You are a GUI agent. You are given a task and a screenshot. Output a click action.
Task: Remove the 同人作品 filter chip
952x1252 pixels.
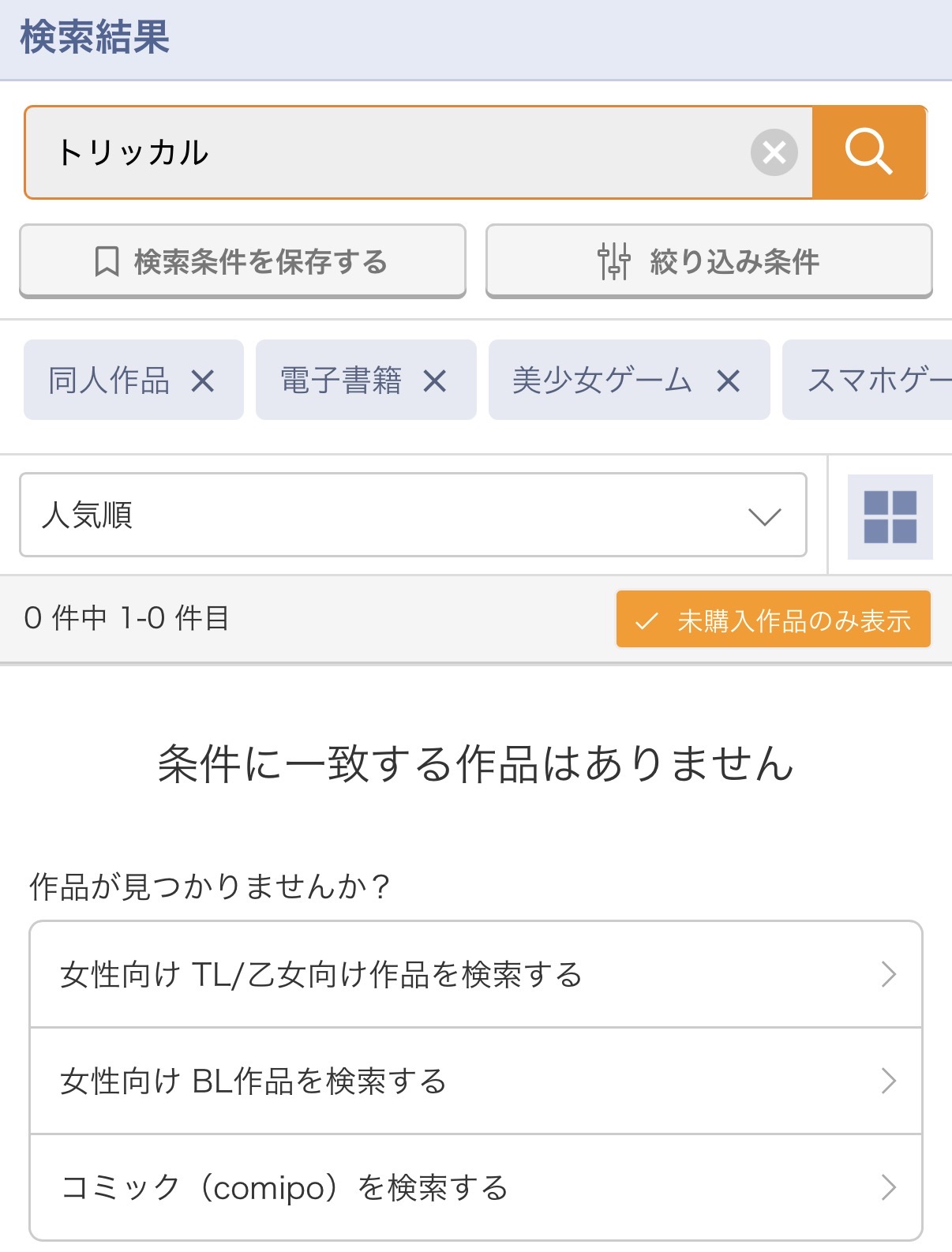[203, 382]
